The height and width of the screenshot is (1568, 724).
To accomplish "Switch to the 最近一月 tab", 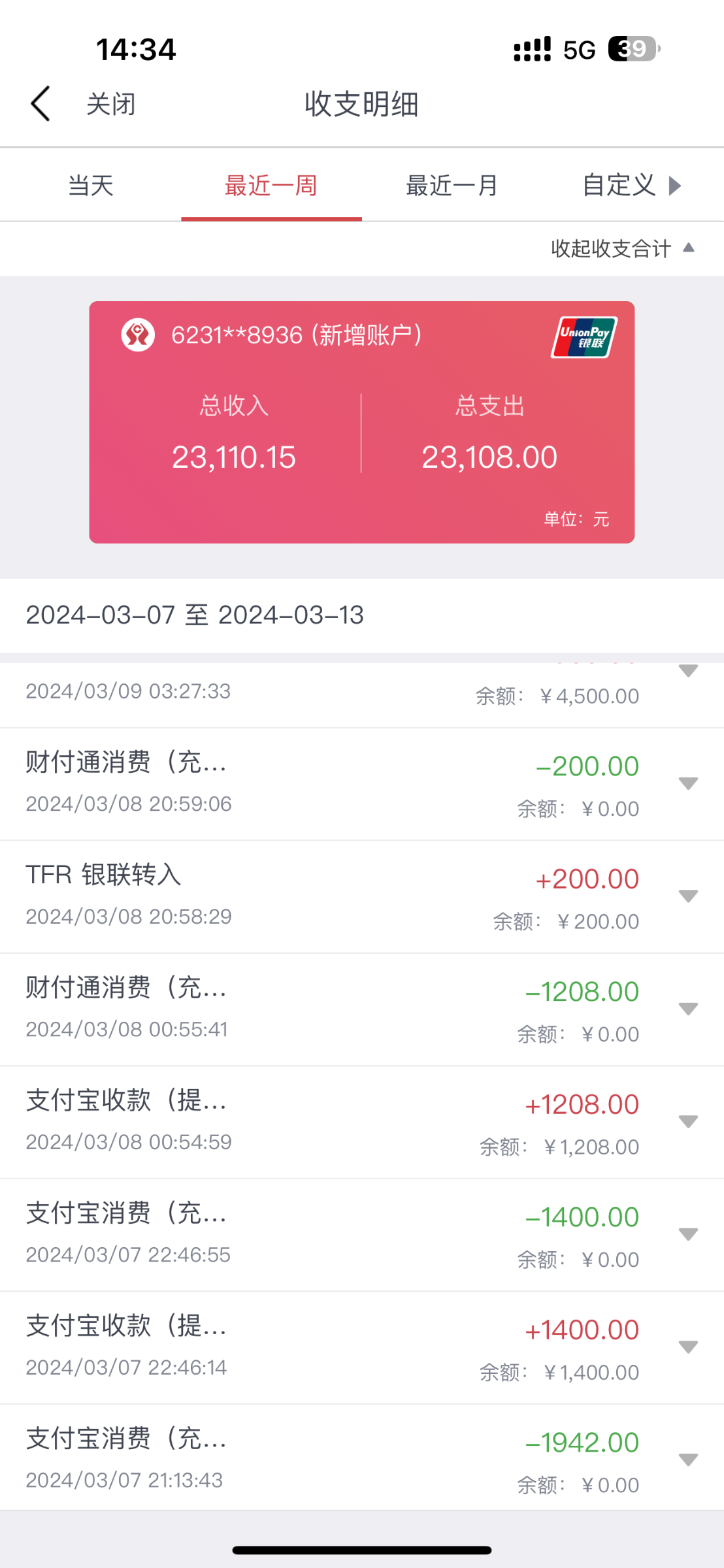I will (x=452, y=186).
